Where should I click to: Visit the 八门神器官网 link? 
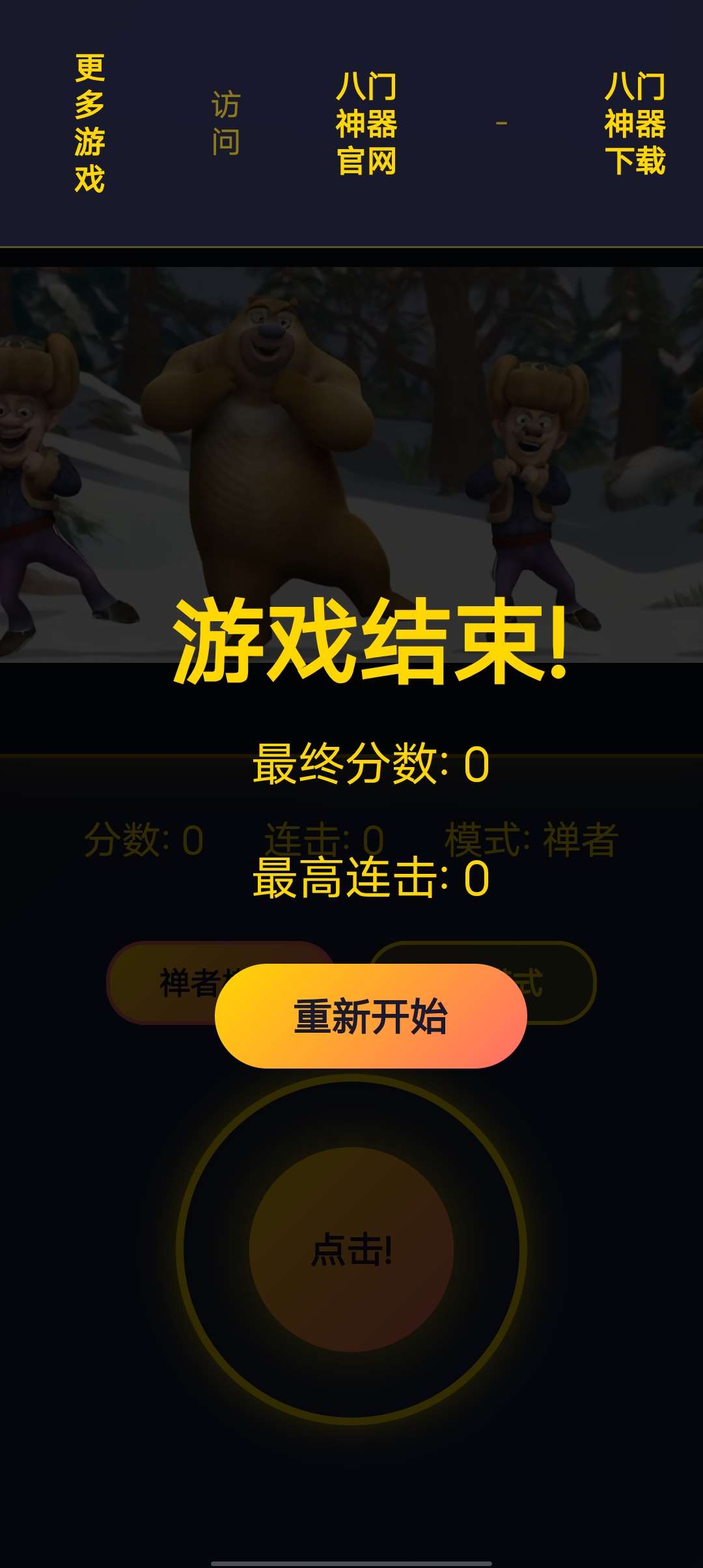[366, 124]
